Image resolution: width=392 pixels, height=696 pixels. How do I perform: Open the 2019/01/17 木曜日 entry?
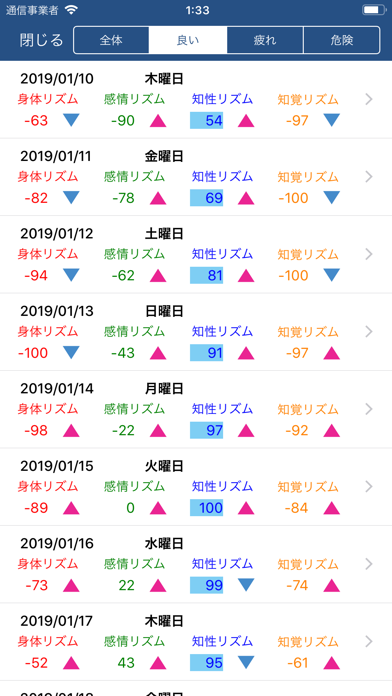click(x=196, y=641)
